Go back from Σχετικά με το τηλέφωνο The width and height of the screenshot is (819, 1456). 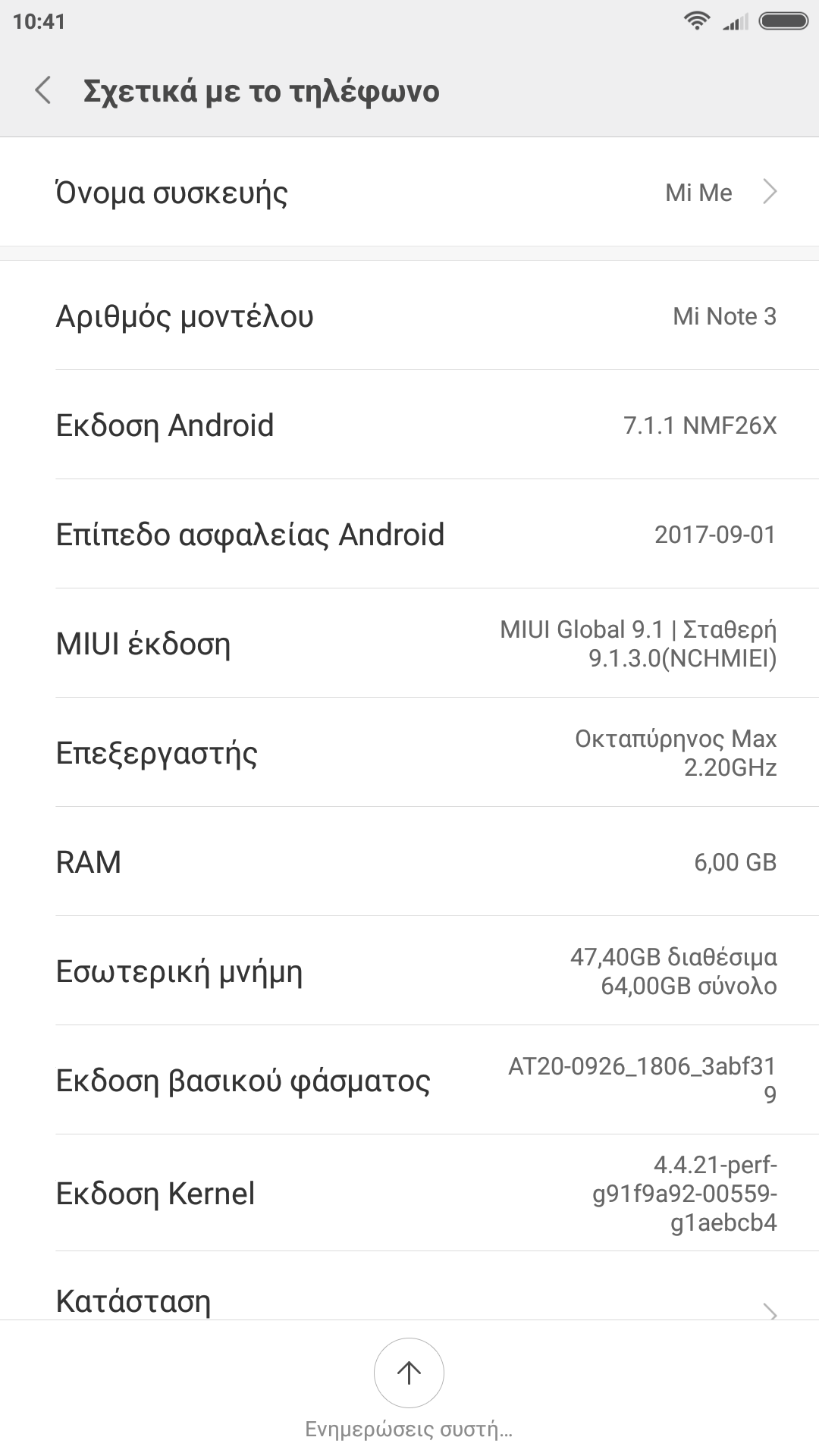click(x=43, y=90)
